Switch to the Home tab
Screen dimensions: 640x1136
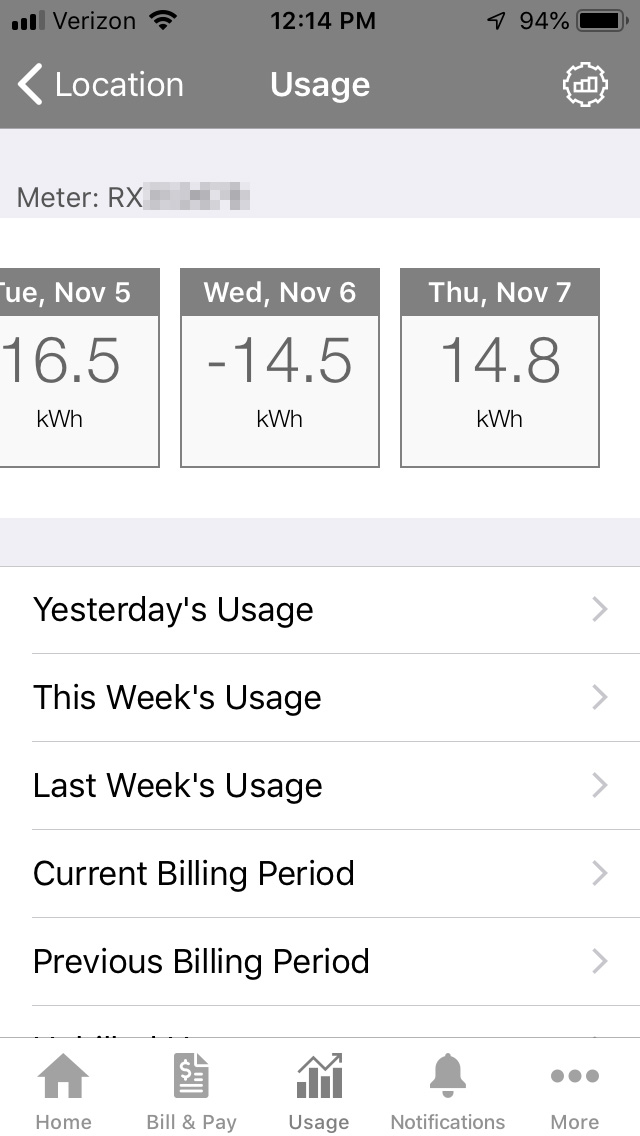click(63, 1091)
